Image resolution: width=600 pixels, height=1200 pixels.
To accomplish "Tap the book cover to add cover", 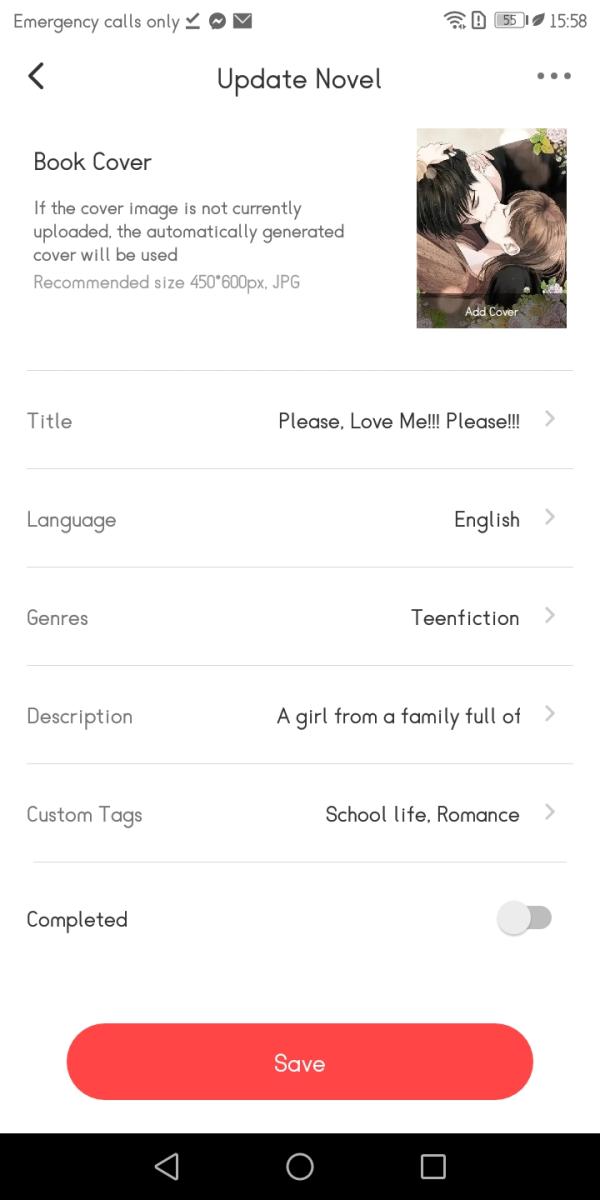I will click(491, 228).
